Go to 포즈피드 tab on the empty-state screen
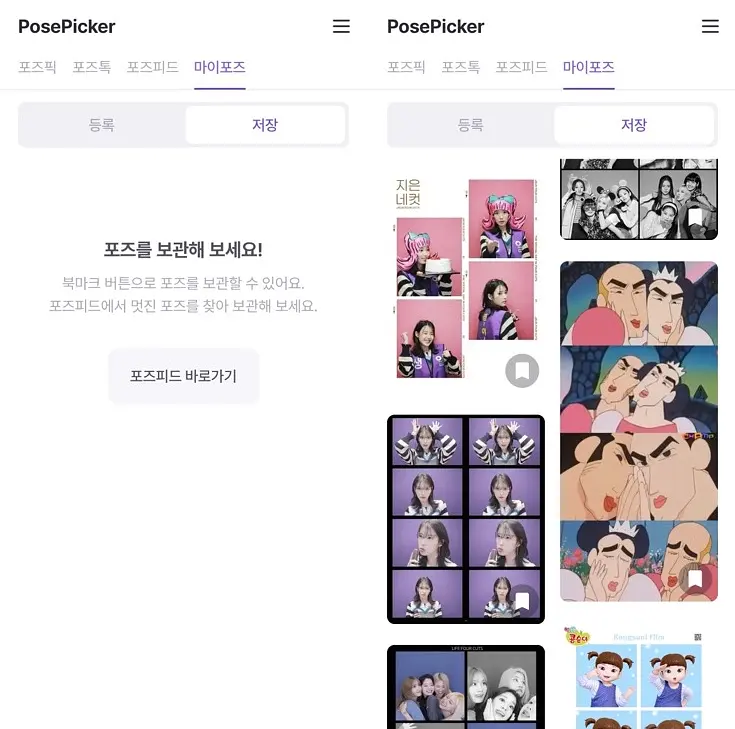The image size is (735, 729). pyautogui.click(x=152, y=67)
